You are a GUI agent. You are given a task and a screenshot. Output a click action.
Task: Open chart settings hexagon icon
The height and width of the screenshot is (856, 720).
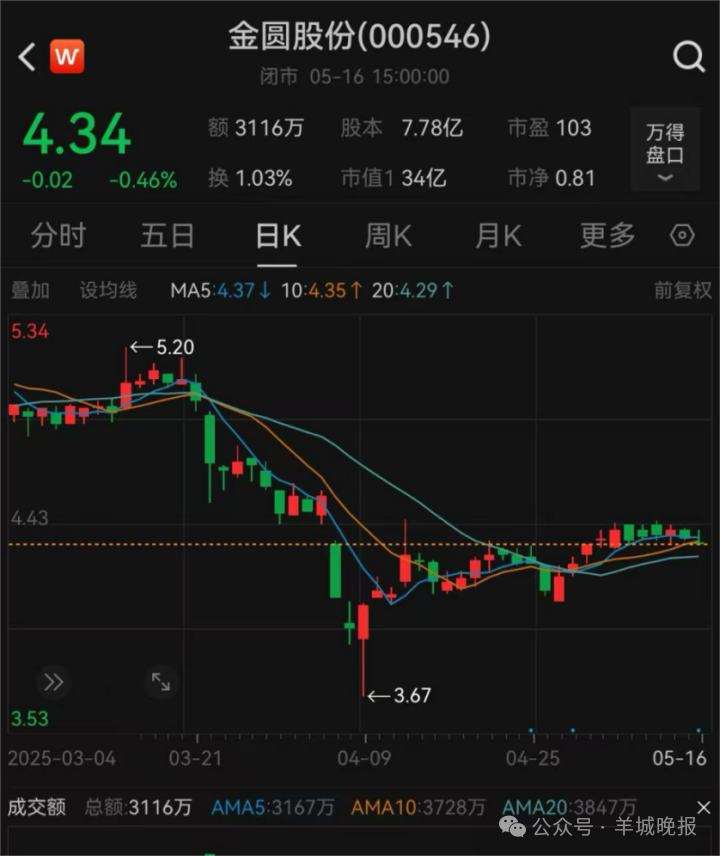point(682,236)
